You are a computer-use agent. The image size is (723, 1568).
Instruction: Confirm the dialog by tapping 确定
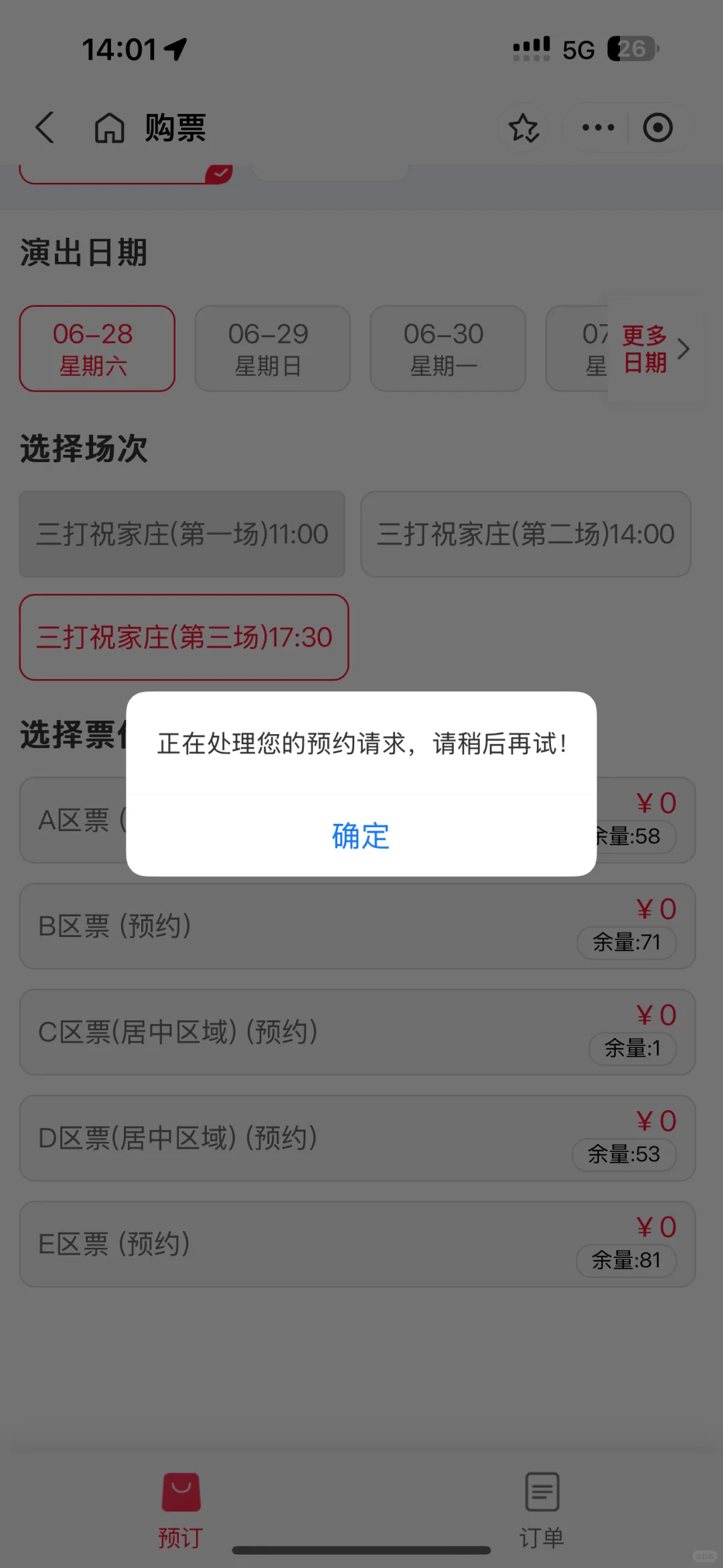(x=361, y=836)
